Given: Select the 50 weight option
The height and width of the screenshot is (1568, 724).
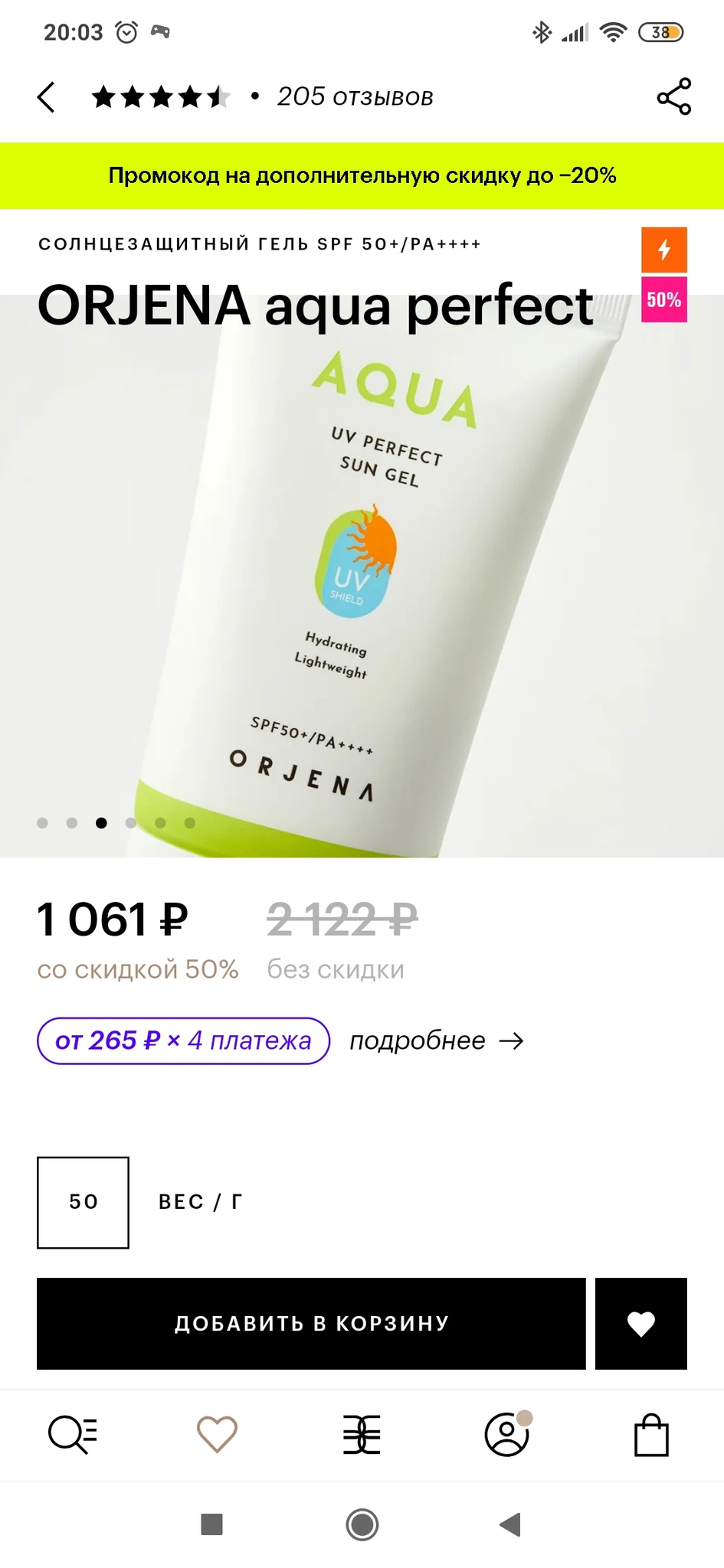Looking at the screenshot, I should tap(83, 1202).
